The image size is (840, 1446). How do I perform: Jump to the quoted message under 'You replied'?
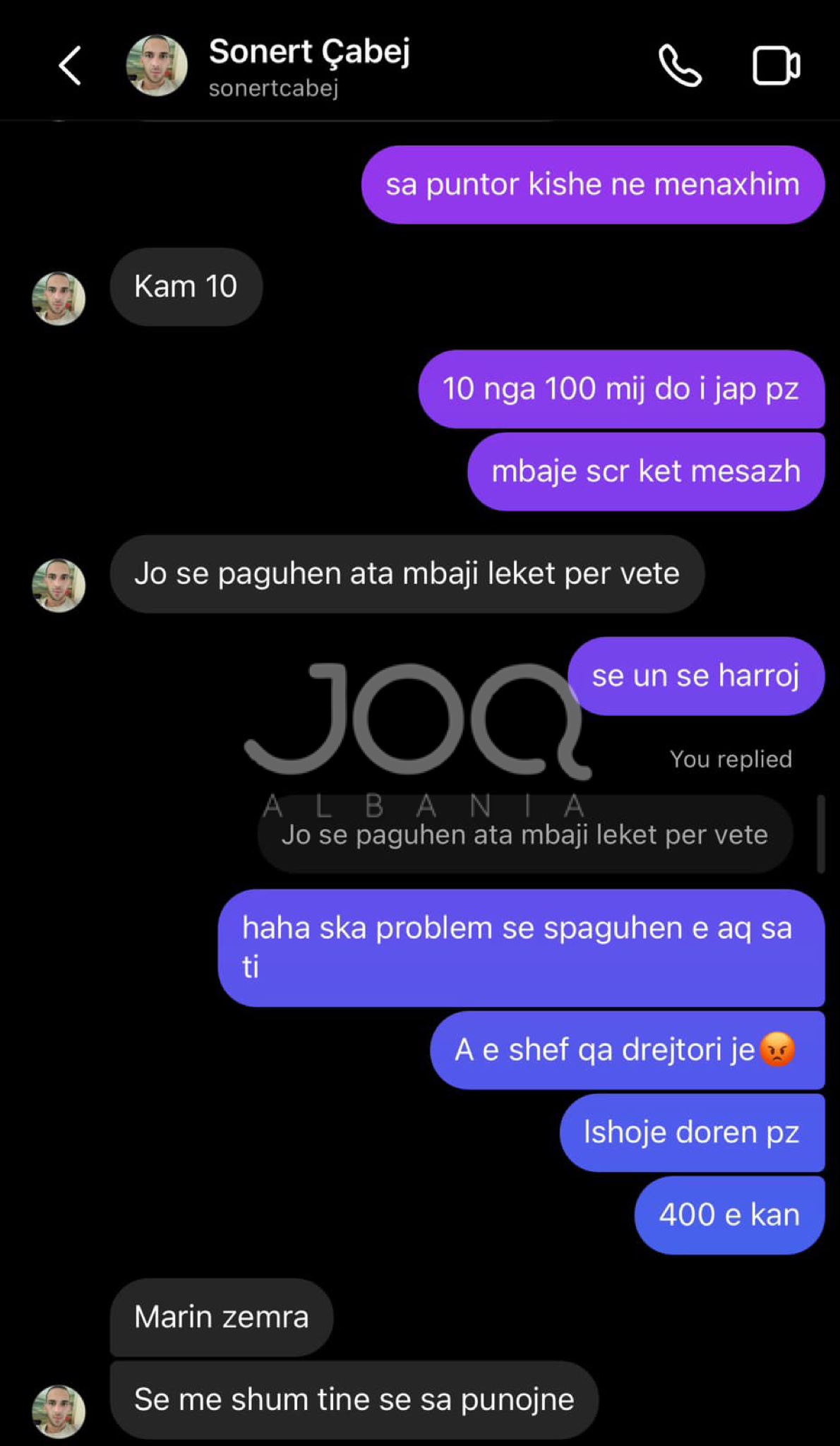524,835
